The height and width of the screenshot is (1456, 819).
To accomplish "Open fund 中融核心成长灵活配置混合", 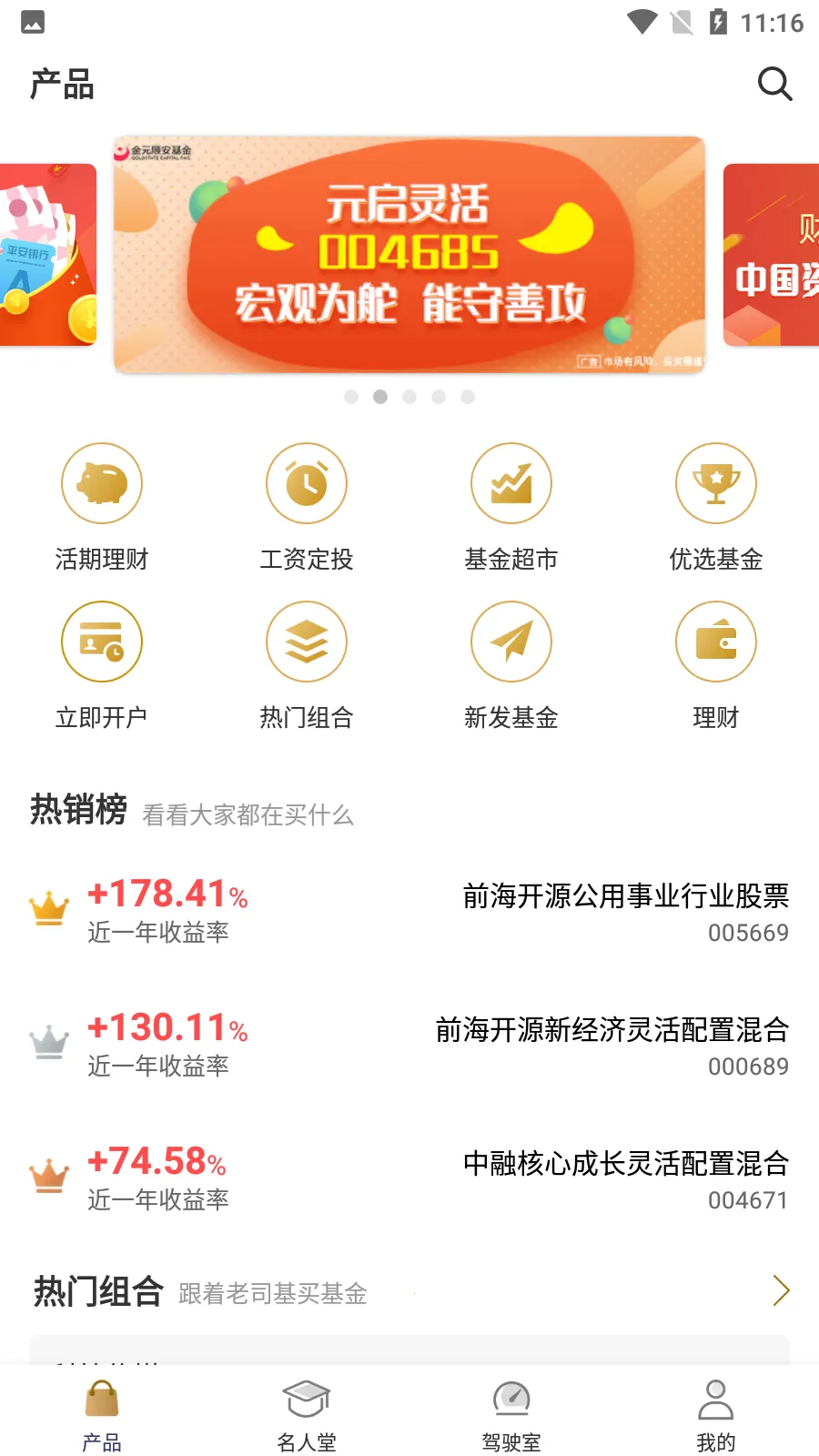I will coord(626,1163).
